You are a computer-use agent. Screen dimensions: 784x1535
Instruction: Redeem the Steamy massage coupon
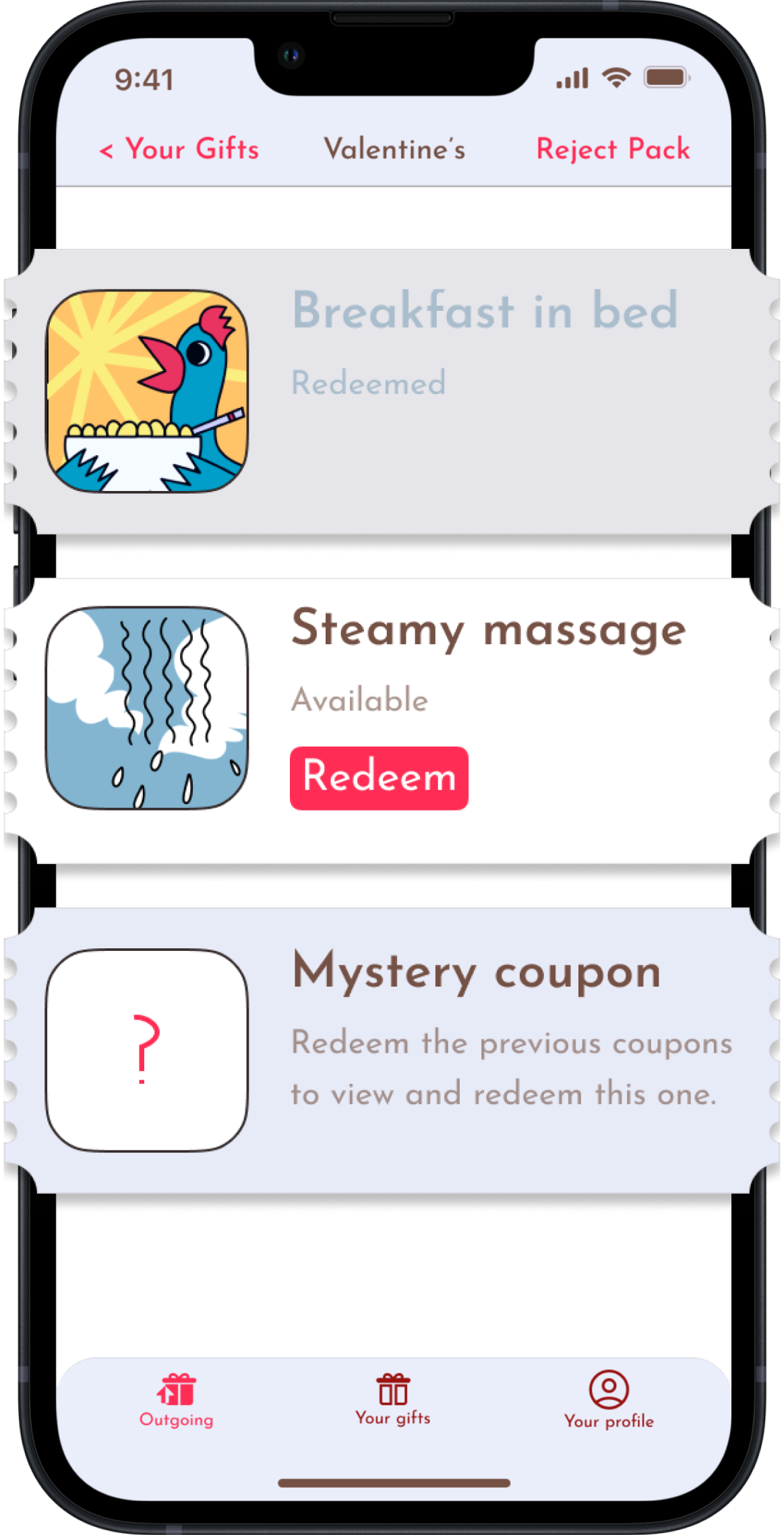tap(379, 778)
